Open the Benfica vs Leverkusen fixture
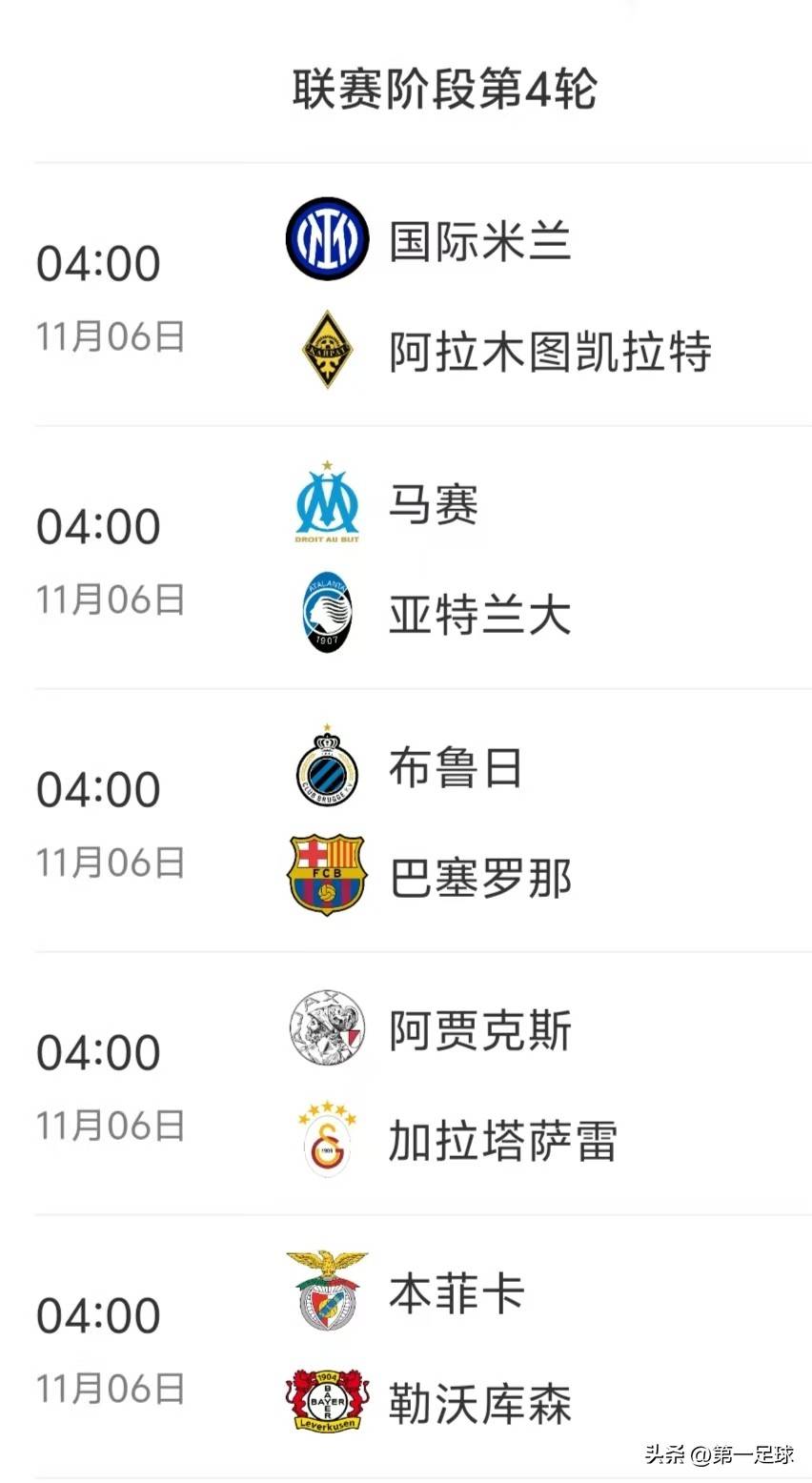 coord(423,1348)
